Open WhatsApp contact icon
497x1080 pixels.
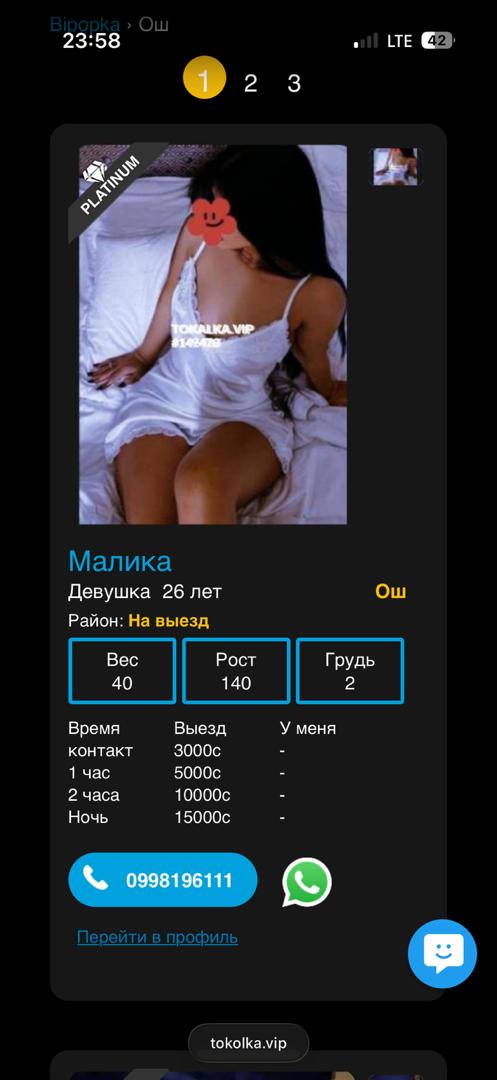point(307,881)
